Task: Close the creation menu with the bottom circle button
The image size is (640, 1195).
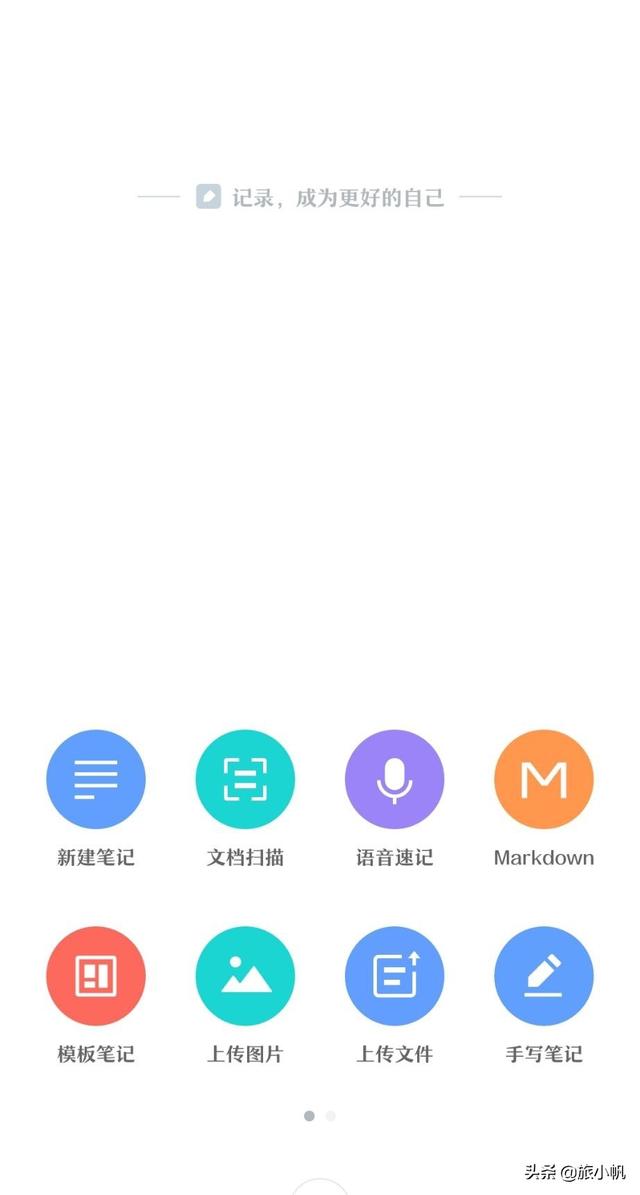Action: click(x=320, y=1187)
